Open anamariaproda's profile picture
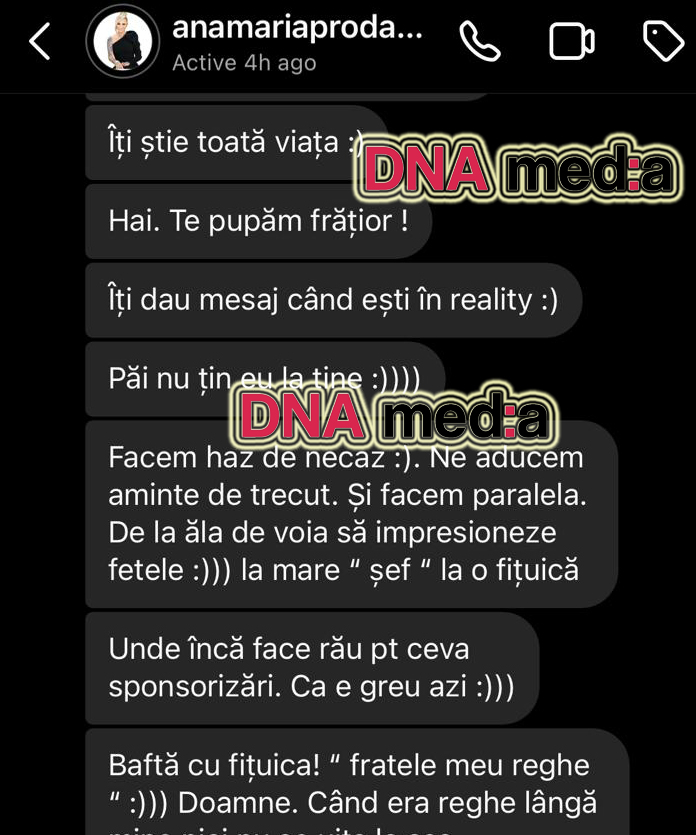Viewport: 696px width, 835px height. pos(123,42)
